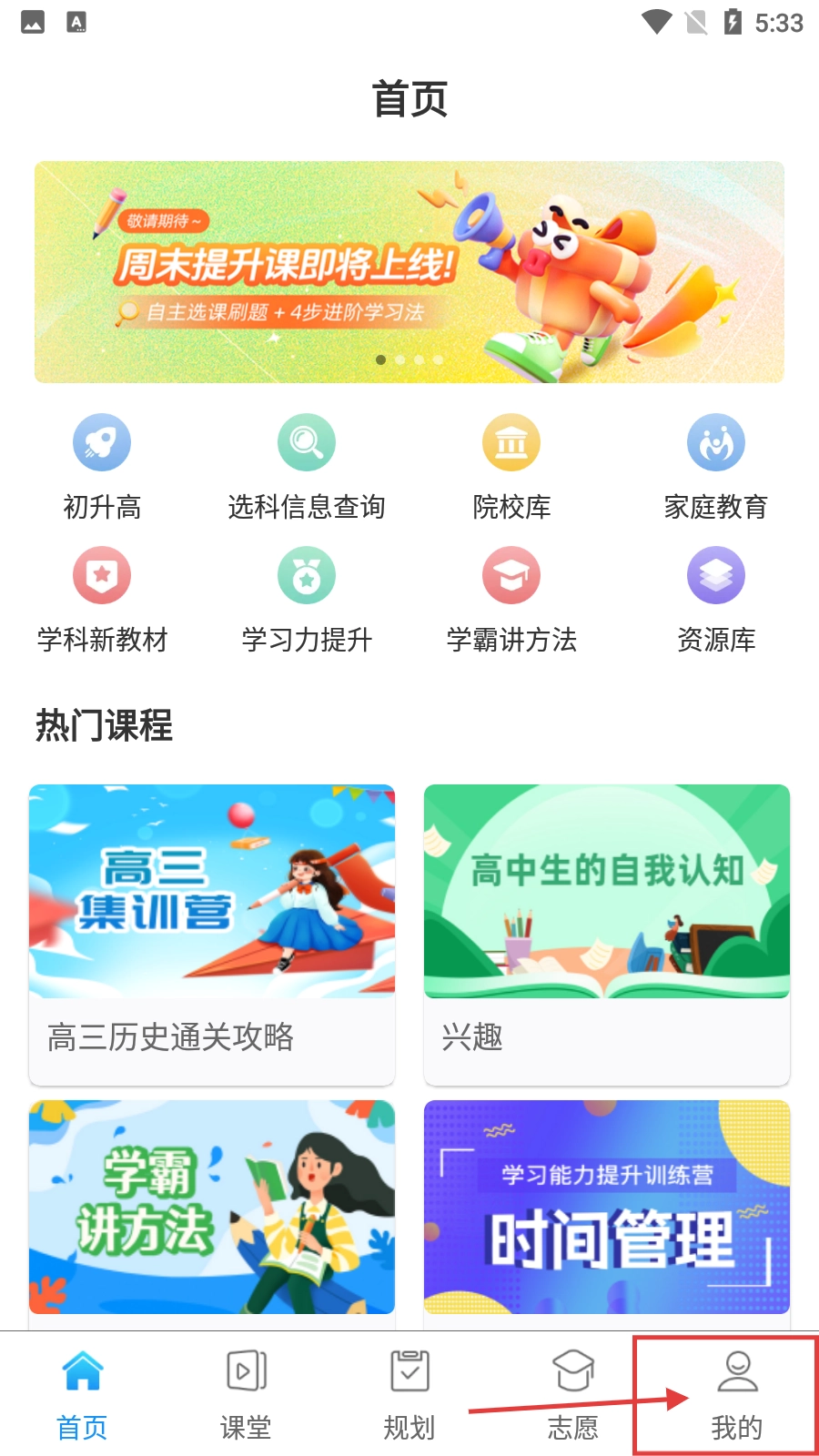Image resolution: width=819 pixels, height=1456 pixels.
Task: Open the 高三历史通关攻略 course
Action: pos(212,934)
